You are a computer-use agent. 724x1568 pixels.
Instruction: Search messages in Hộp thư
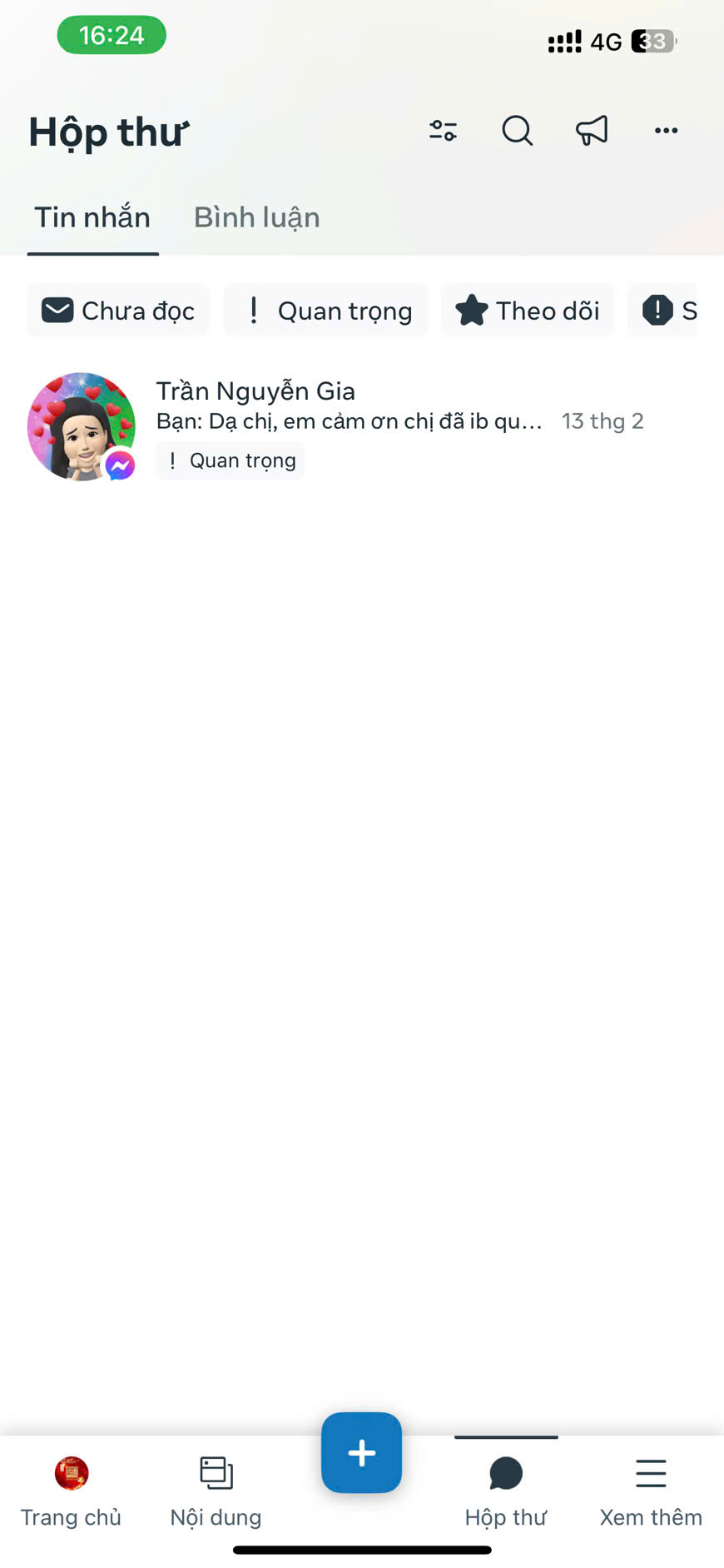517,131
